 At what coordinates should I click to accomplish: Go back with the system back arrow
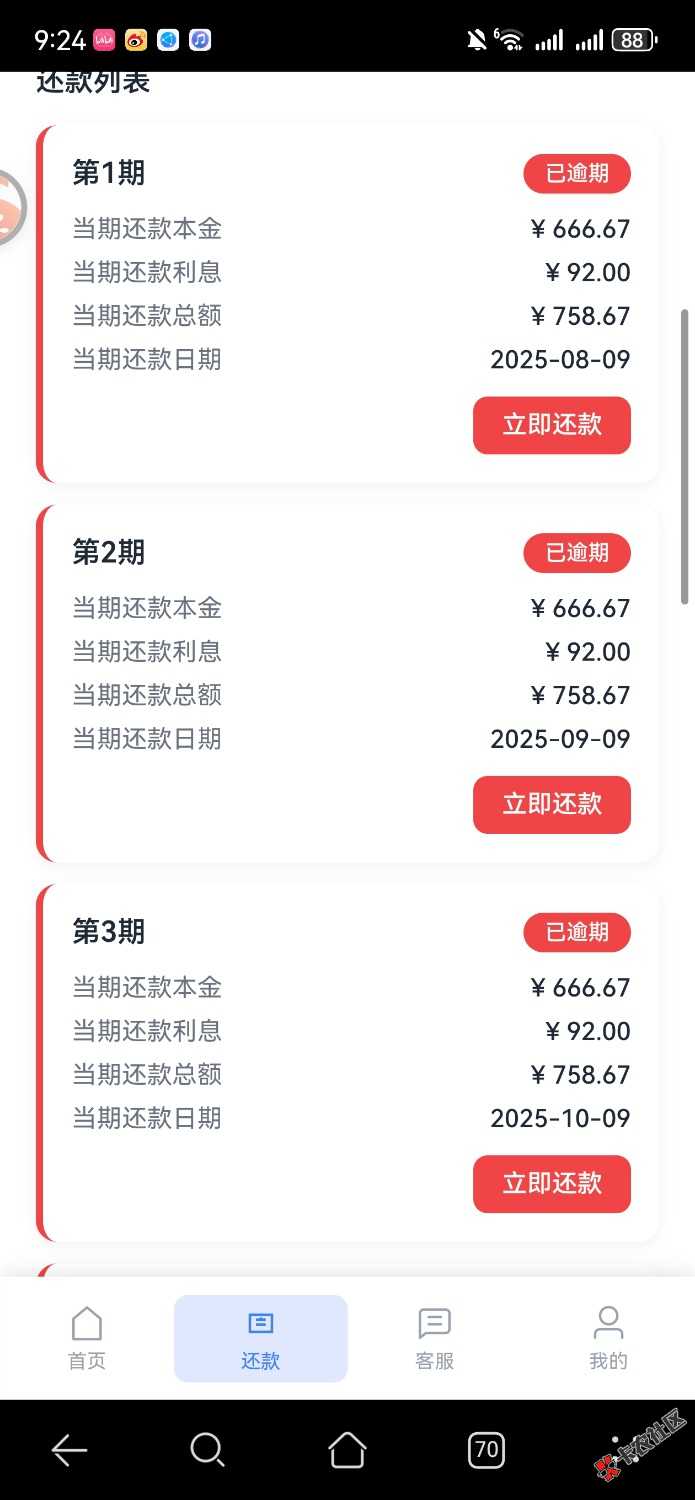pyautogui.click(x=69, y=1449)
